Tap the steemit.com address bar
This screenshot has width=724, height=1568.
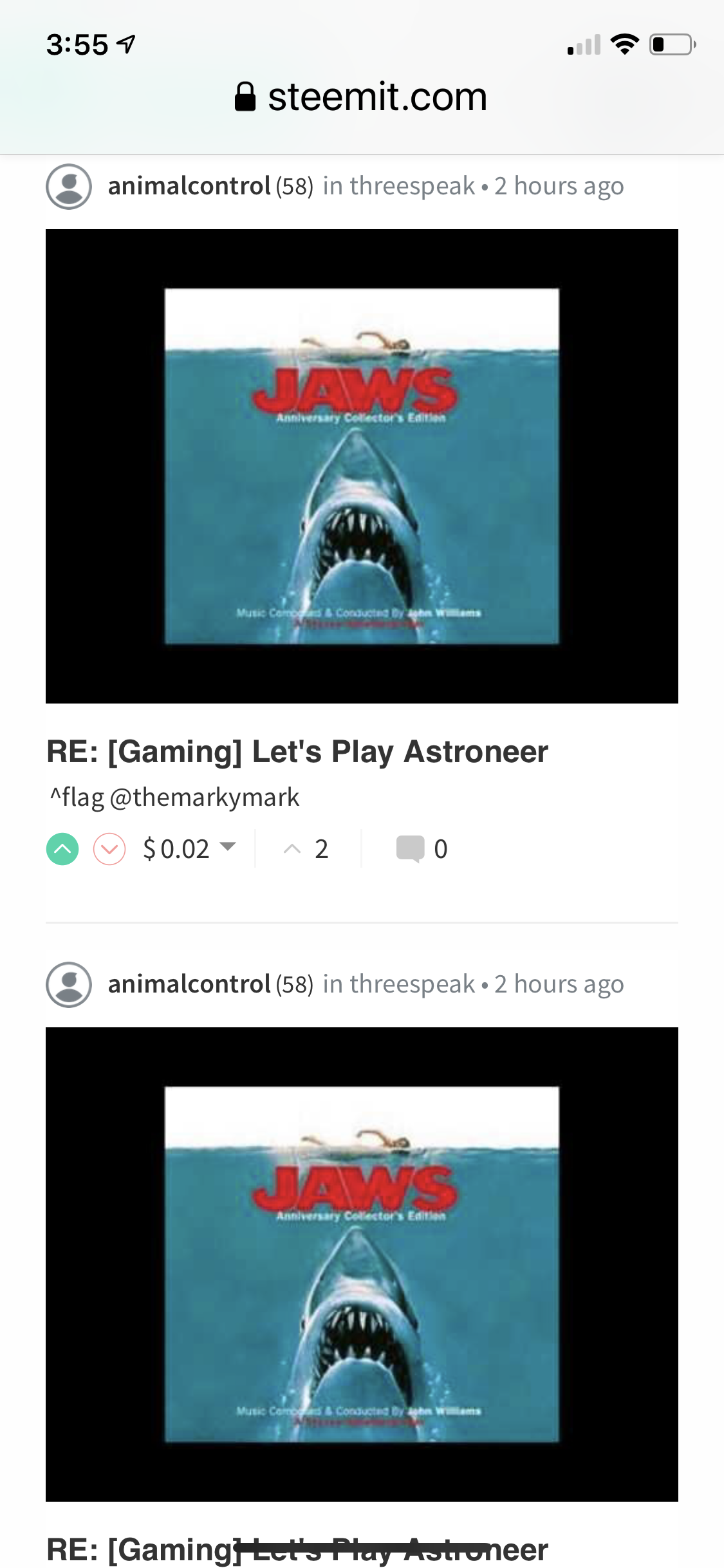click(x=362, y=97)
